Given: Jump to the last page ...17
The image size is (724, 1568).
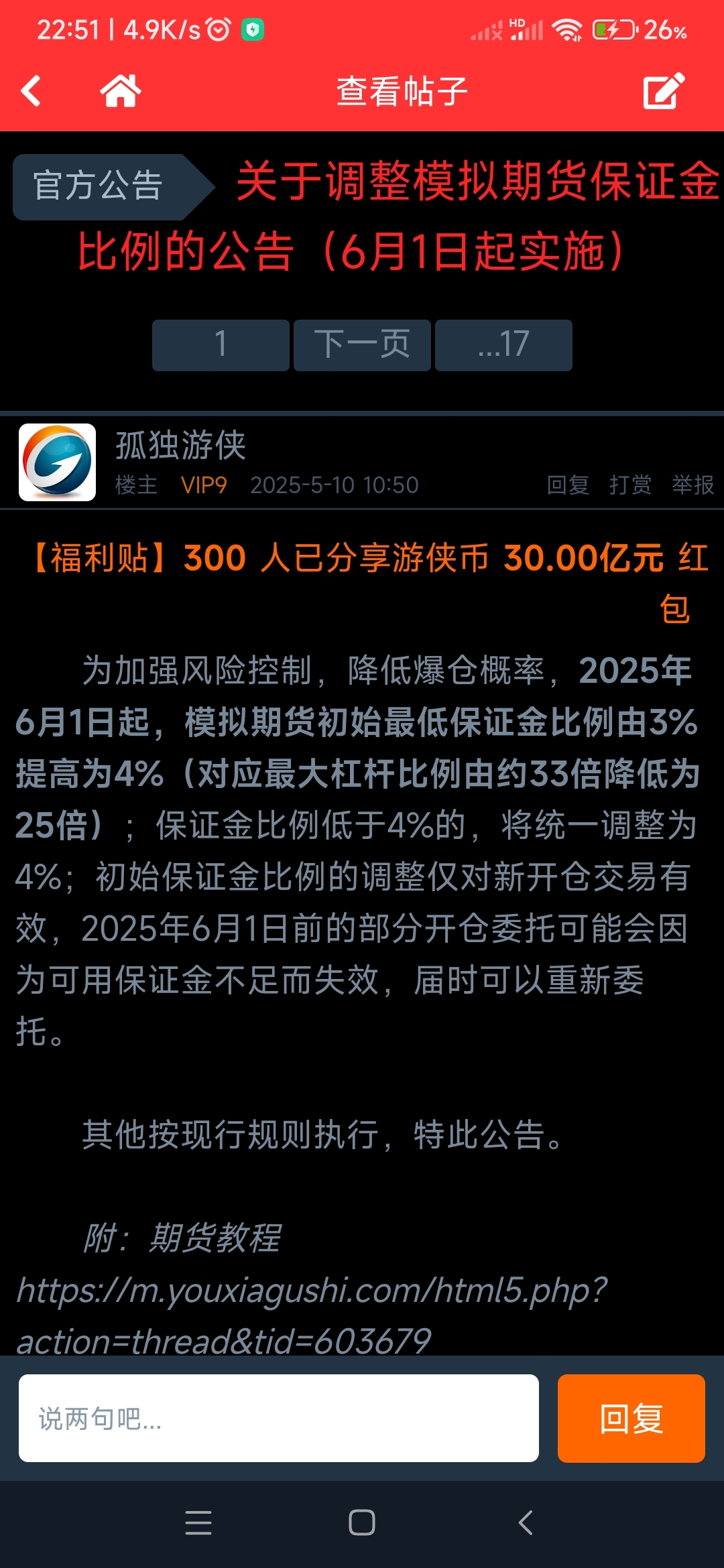Looking at the screenshot, I should pyautogui.click(x=503, y=345).
